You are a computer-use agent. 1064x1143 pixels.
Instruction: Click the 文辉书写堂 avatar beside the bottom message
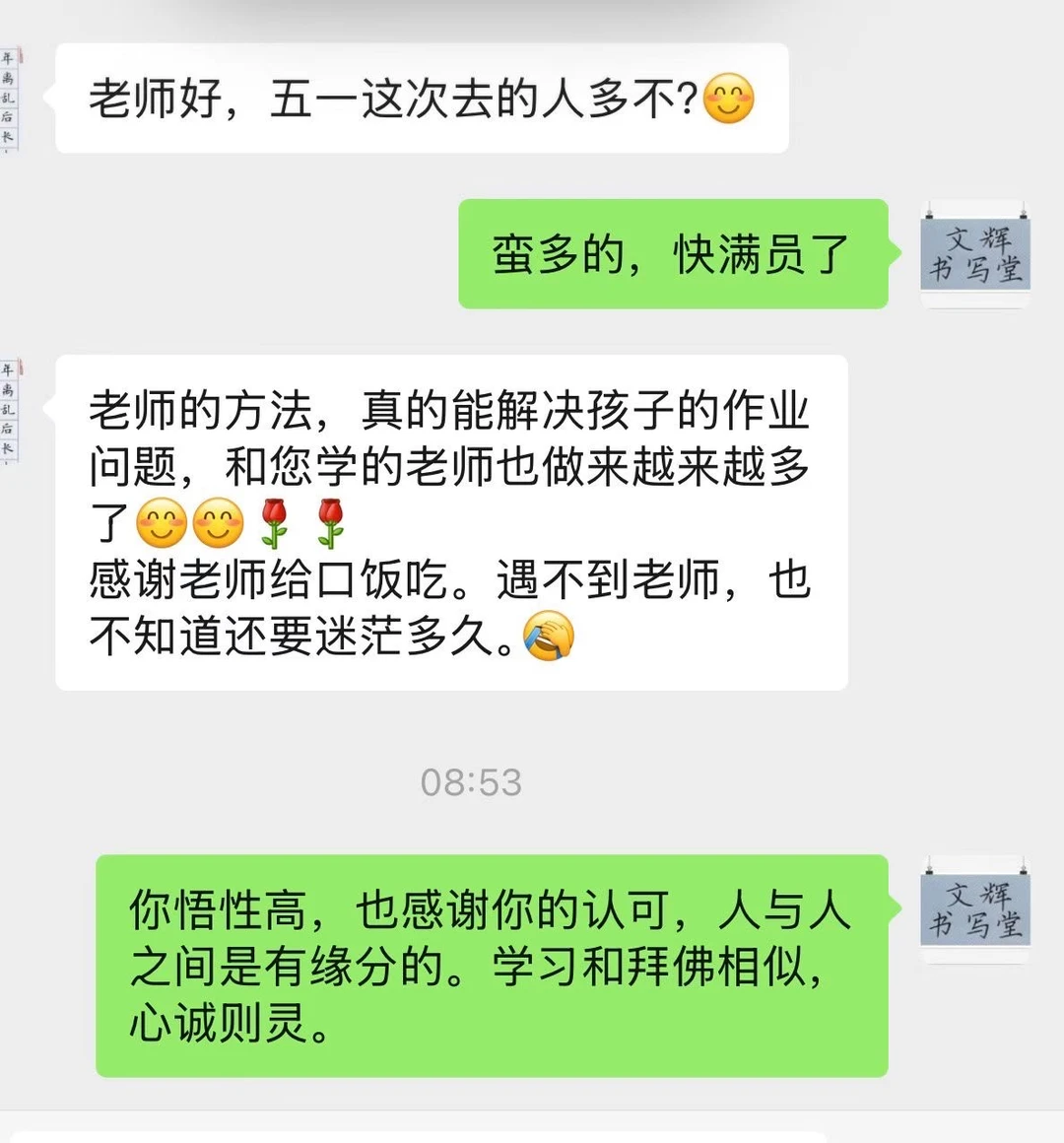(x=975, y=908)
